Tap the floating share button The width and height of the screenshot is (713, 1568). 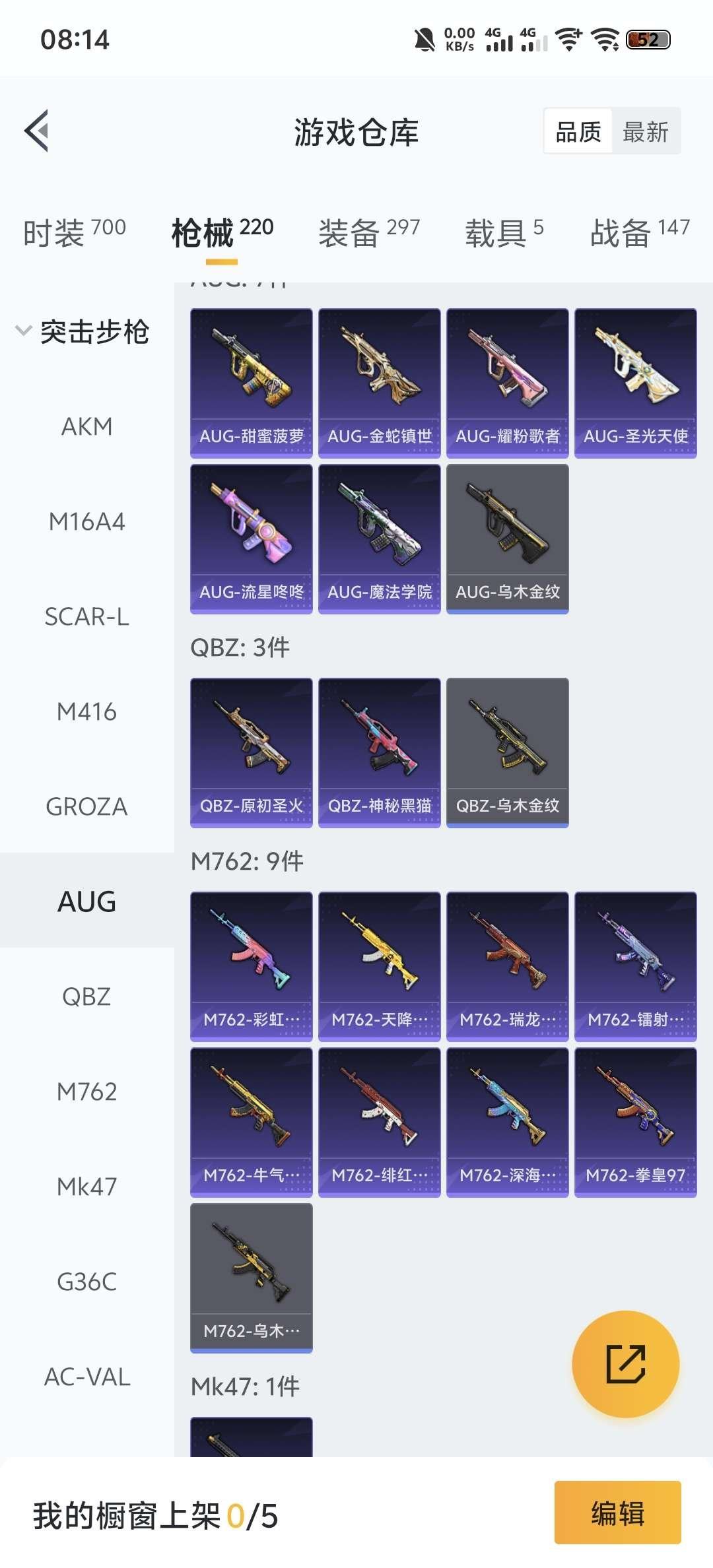click(625, 1363)
